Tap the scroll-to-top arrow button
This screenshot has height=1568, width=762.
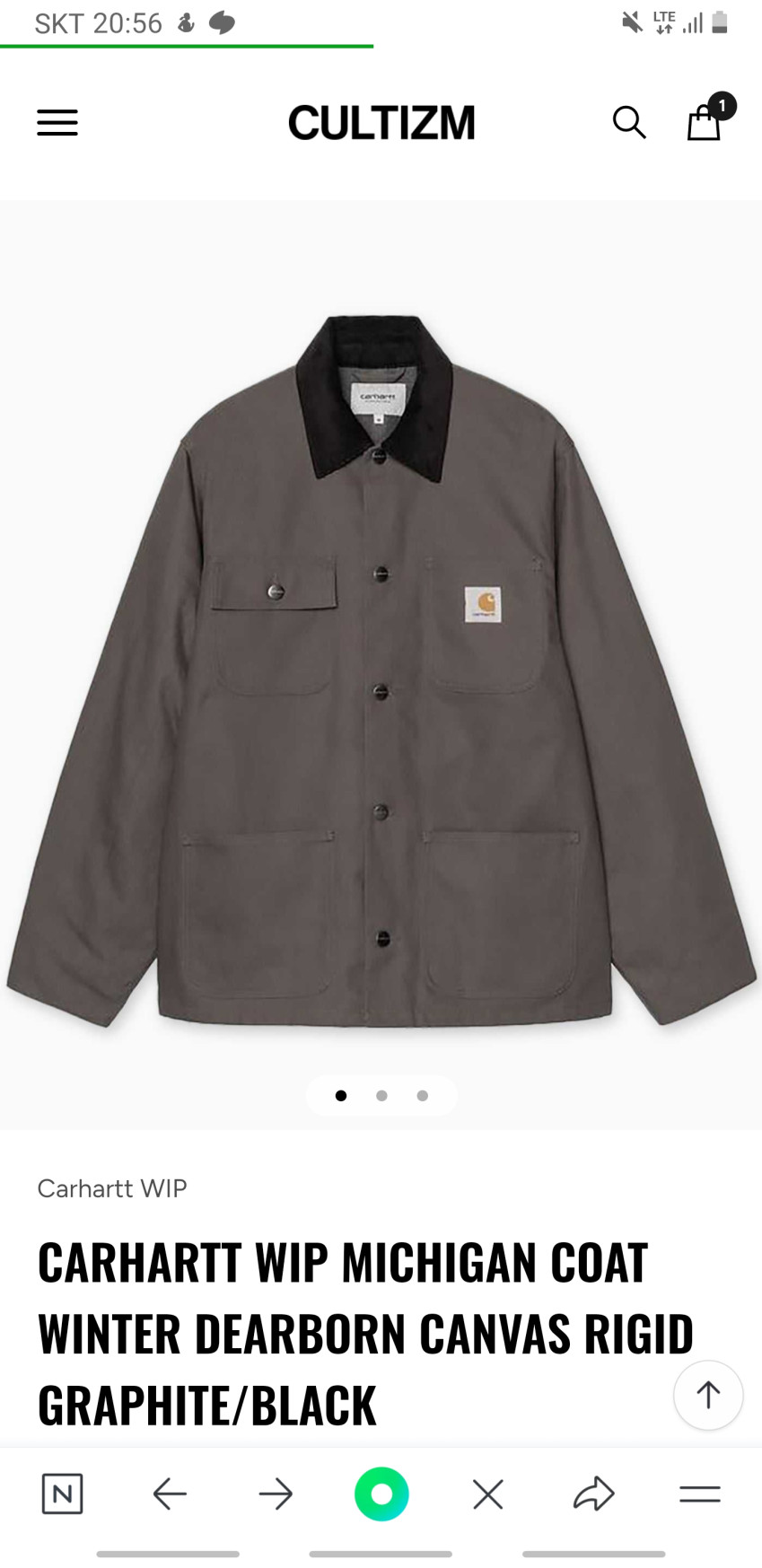pos(708,1395)
